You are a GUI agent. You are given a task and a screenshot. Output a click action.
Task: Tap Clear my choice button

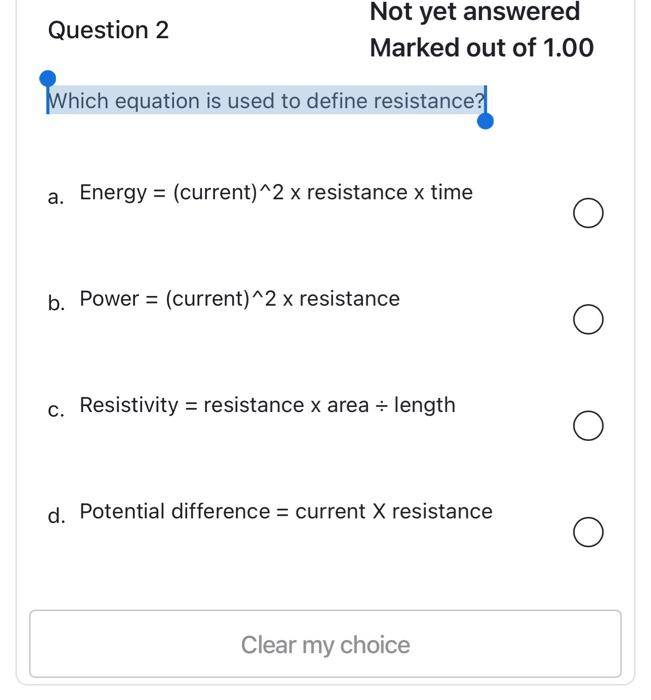tap(325, 645)
